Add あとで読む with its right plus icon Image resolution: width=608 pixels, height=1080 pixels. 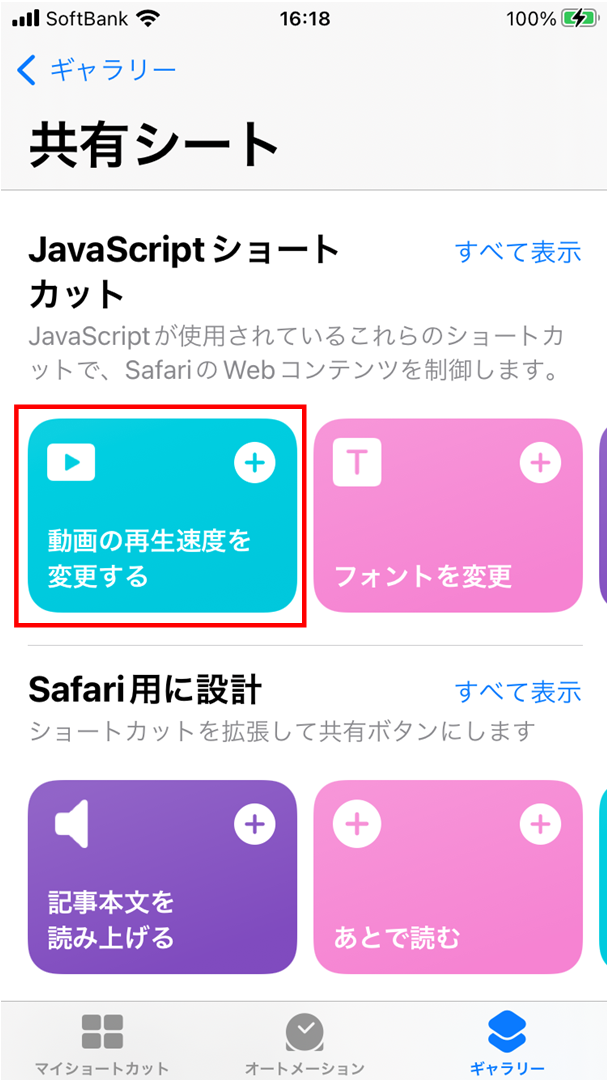coord(540,824)
